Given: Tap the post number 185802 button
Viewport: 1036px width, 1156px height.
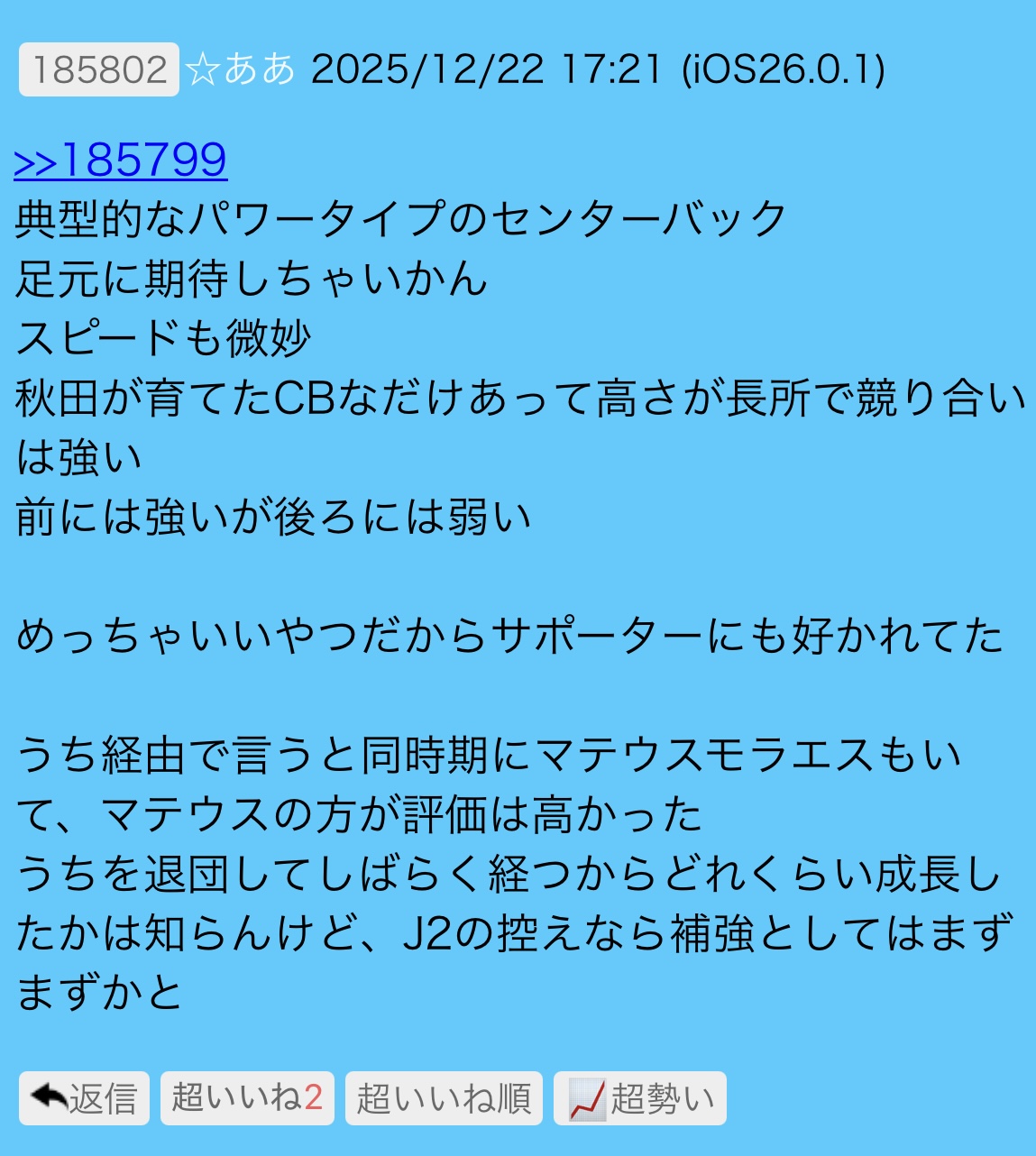Looking at the screenshot, I should 99,69.
